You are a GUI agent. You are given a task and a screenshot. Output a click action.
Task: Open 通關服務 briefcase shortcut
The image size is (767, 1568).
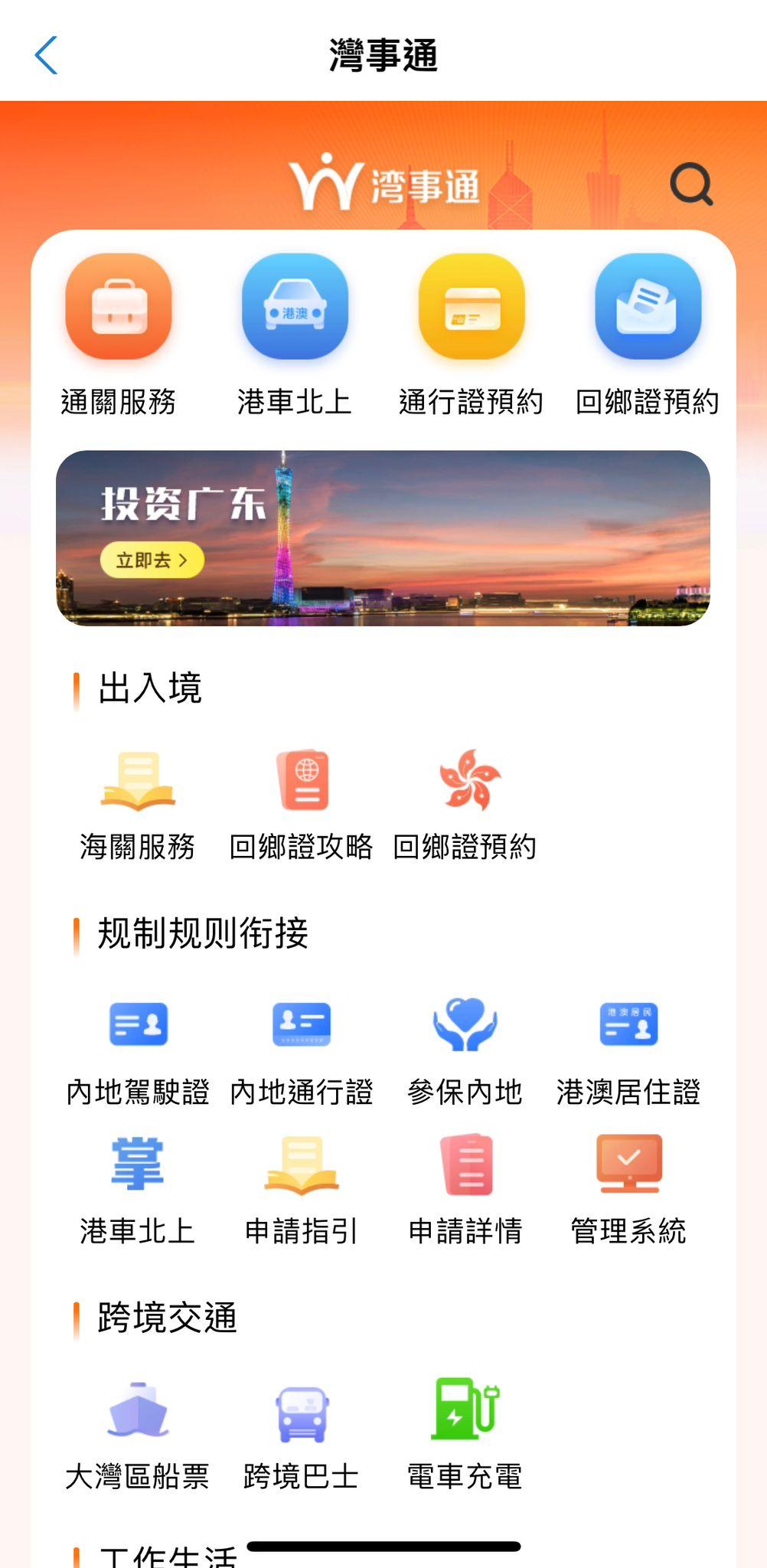[x=119, y=307]
